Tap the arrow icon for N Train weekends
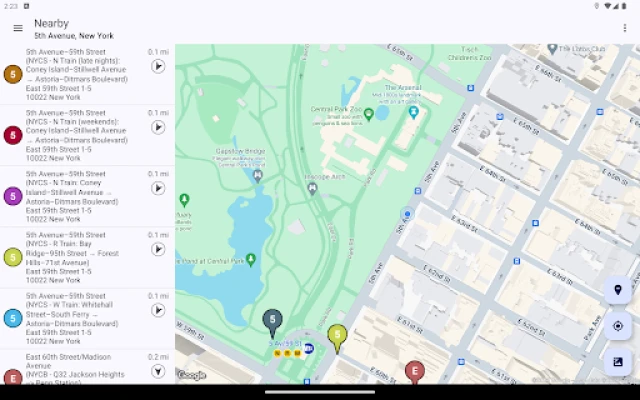 coord(158,127)
